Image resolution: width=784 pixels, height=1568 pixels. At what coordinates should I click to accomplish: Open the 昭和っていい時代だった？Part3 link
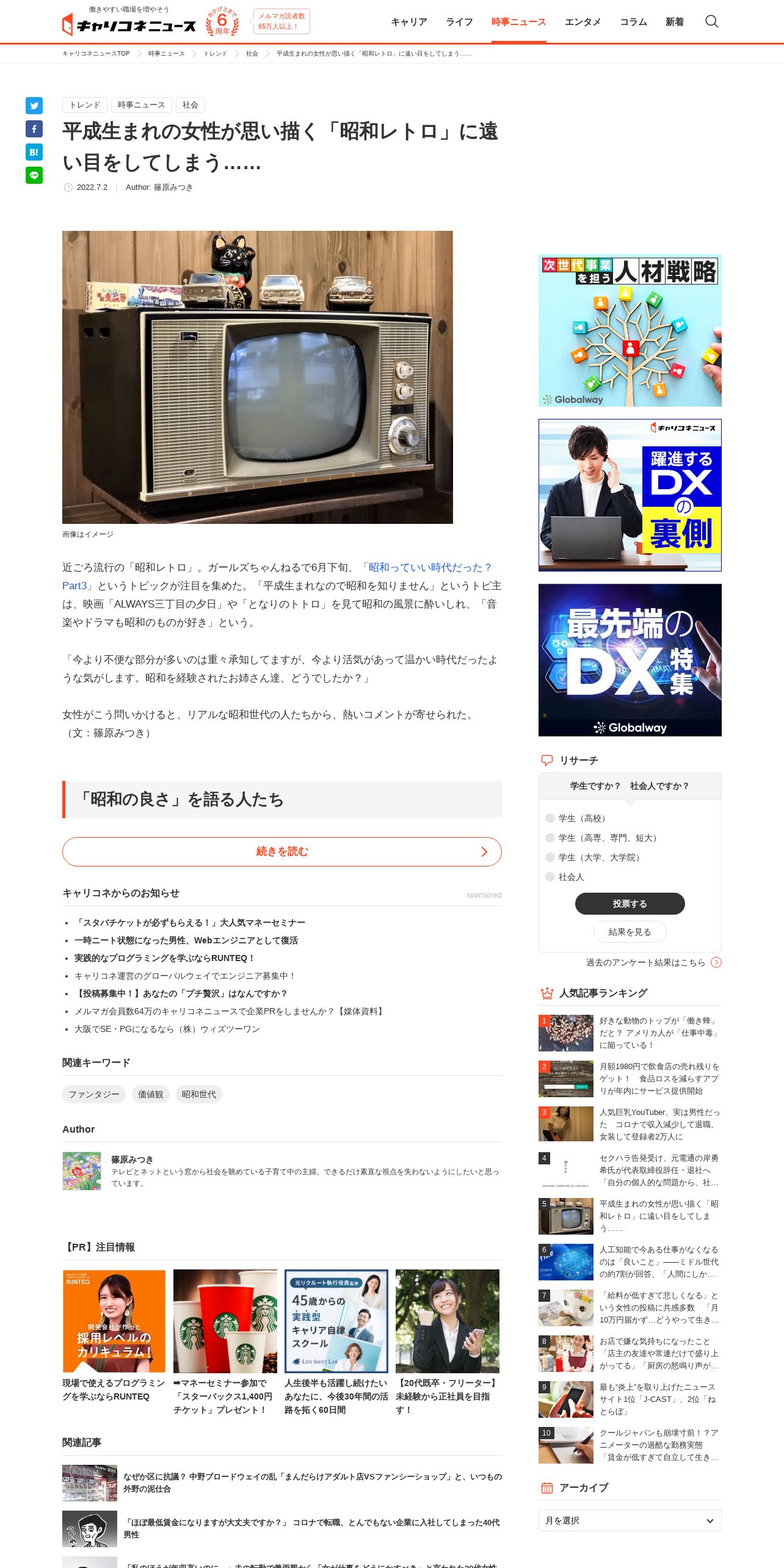(278, 576)
